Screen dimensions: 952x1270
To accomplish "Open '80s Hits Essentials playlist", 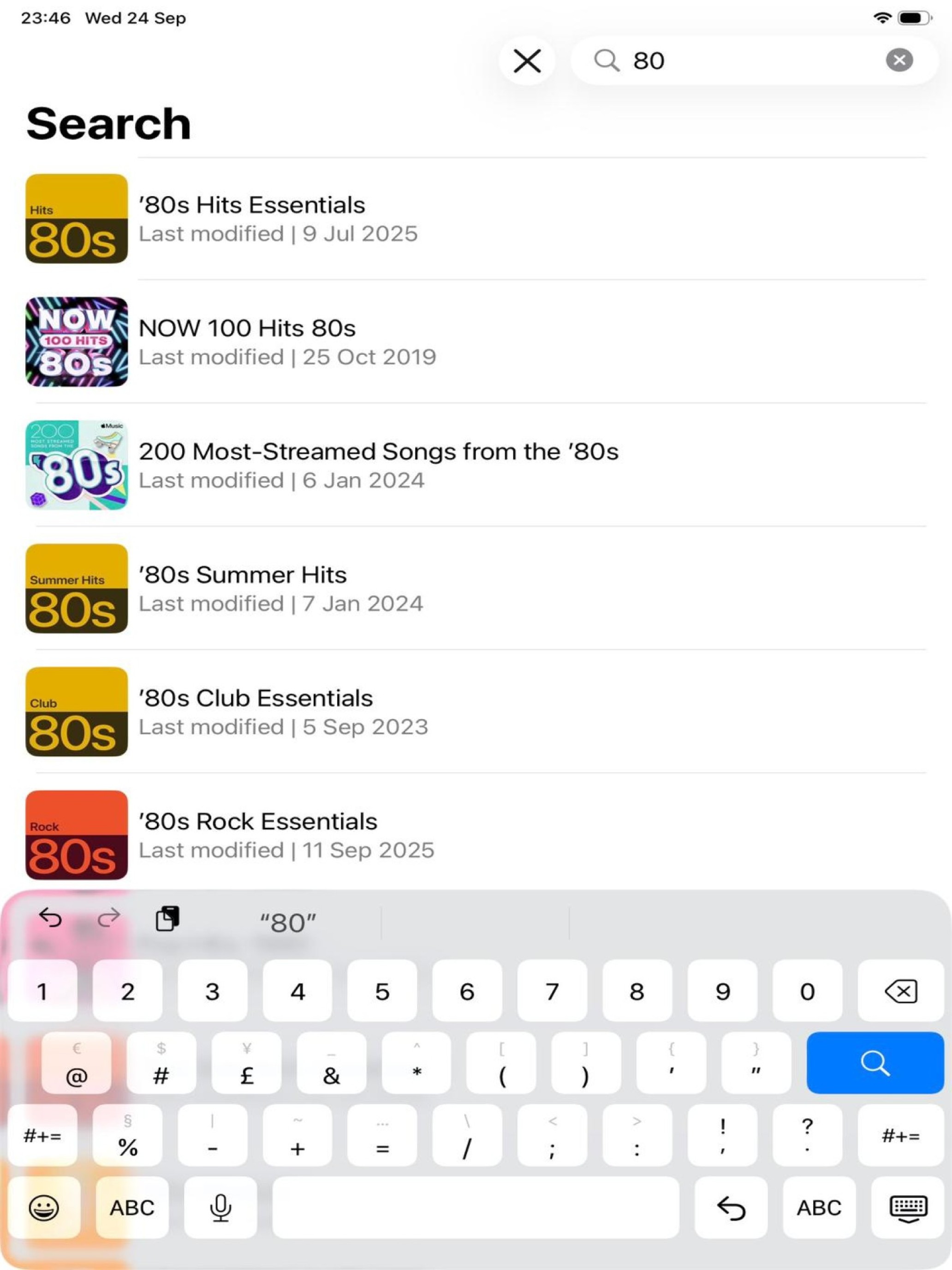I will tap(251, 218).
